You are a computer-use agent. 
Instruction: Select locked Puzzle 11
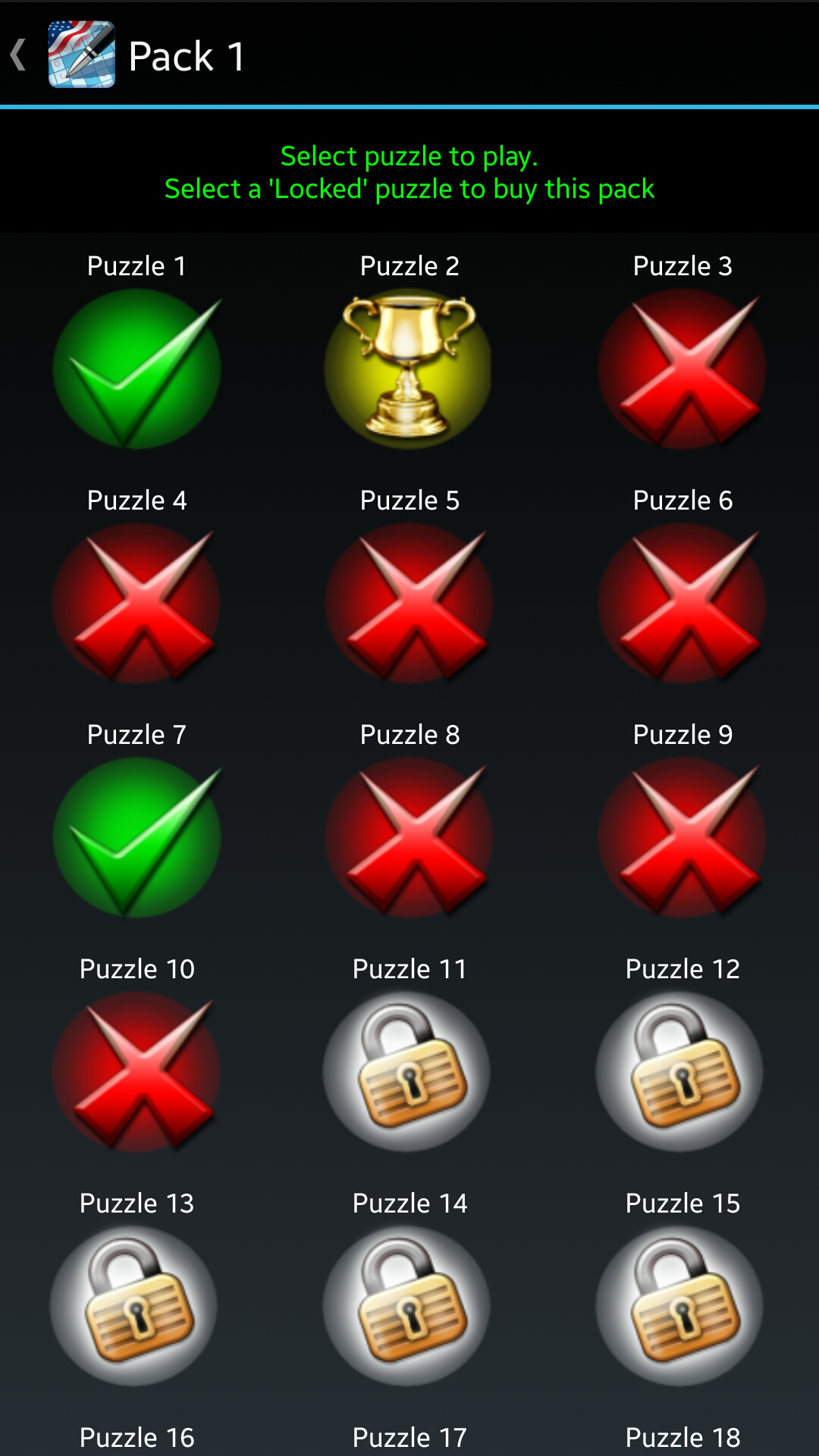[409, 1072]
